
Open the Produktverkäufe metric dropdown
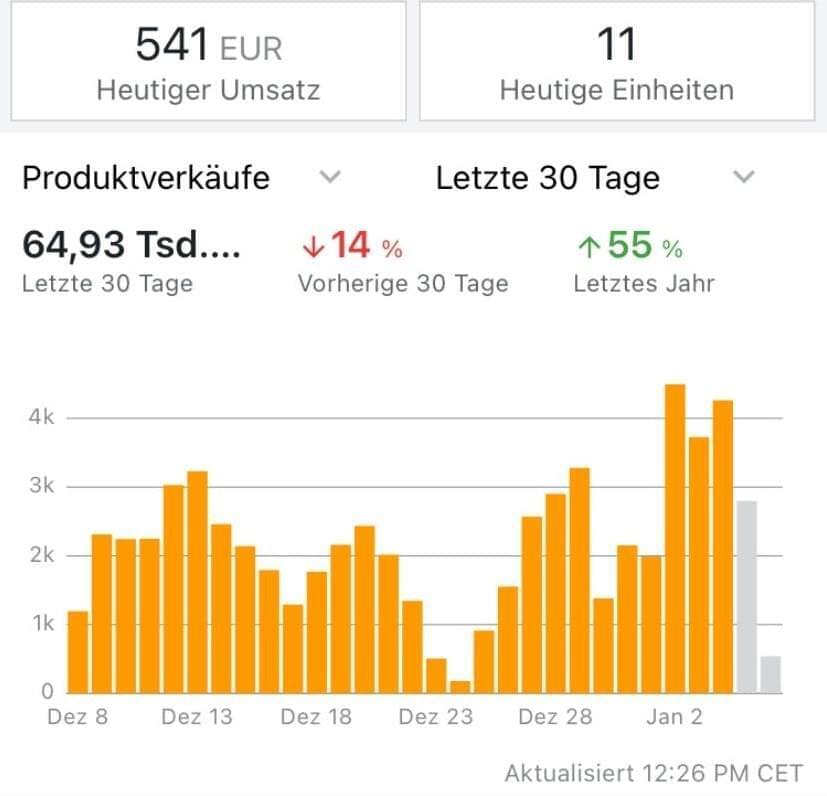(x=330, y=178)
